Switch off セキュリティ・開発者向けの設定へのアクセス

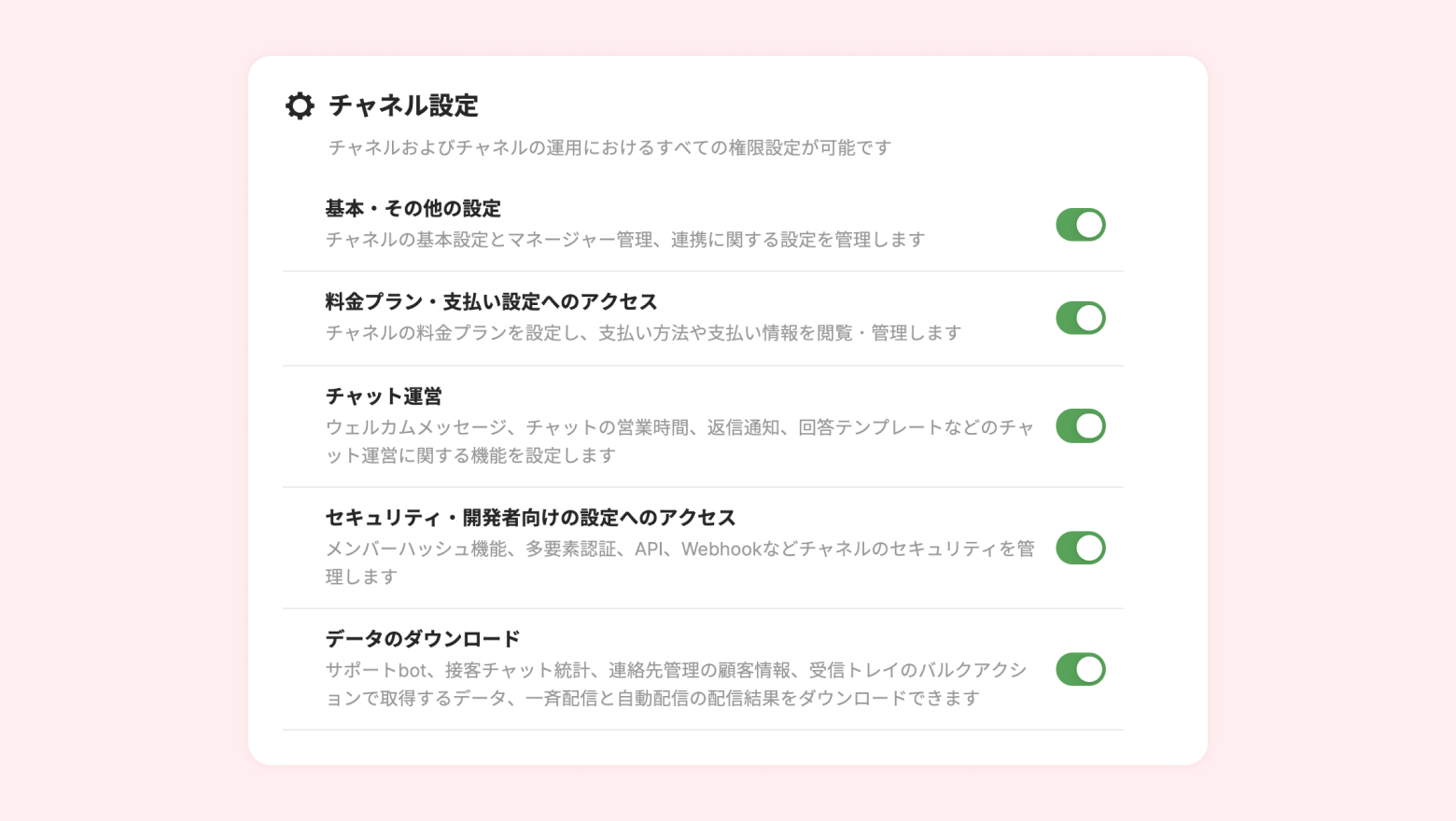coord(1080,548)
